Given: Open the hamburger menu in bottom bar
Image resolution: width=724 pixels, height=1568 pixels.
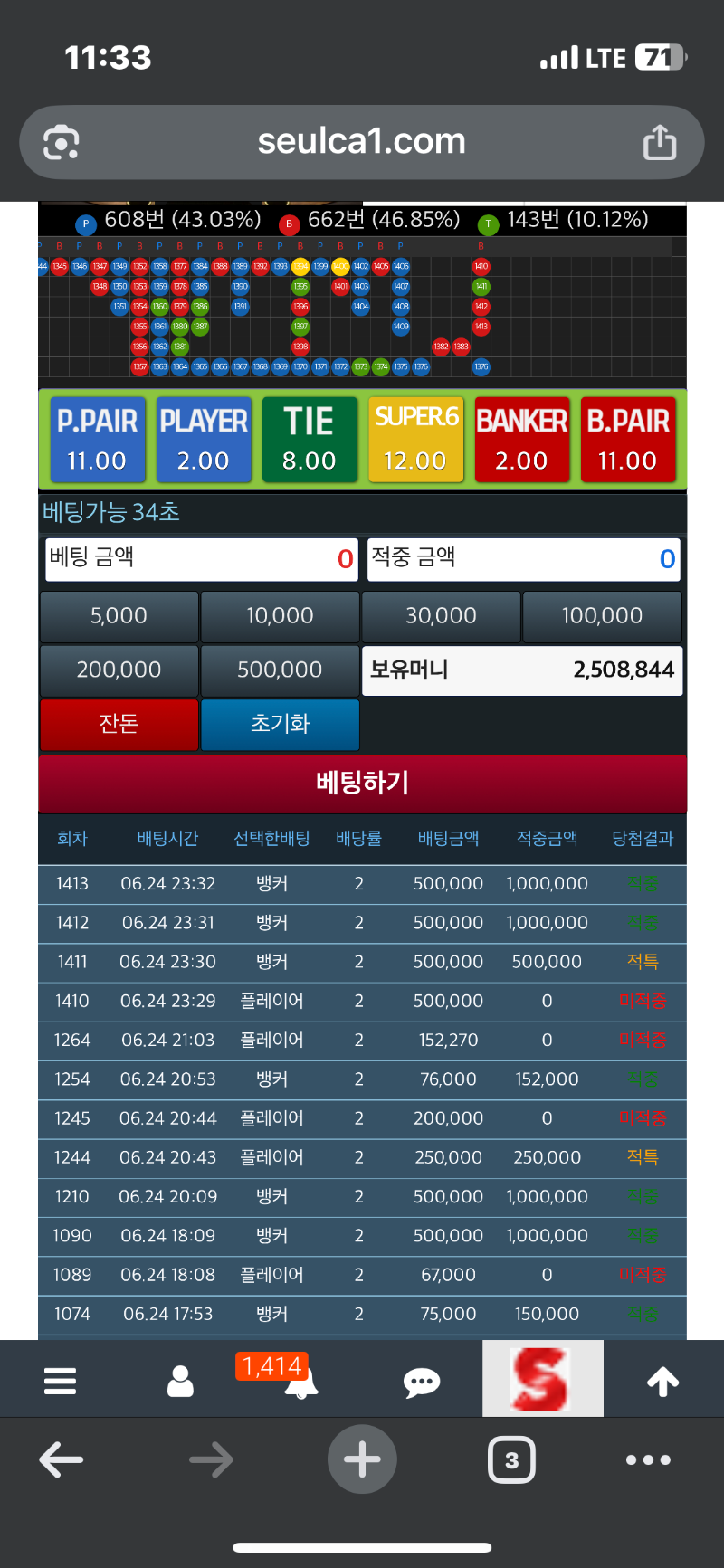Looking at the screenshot, I should click(60, 1381).
